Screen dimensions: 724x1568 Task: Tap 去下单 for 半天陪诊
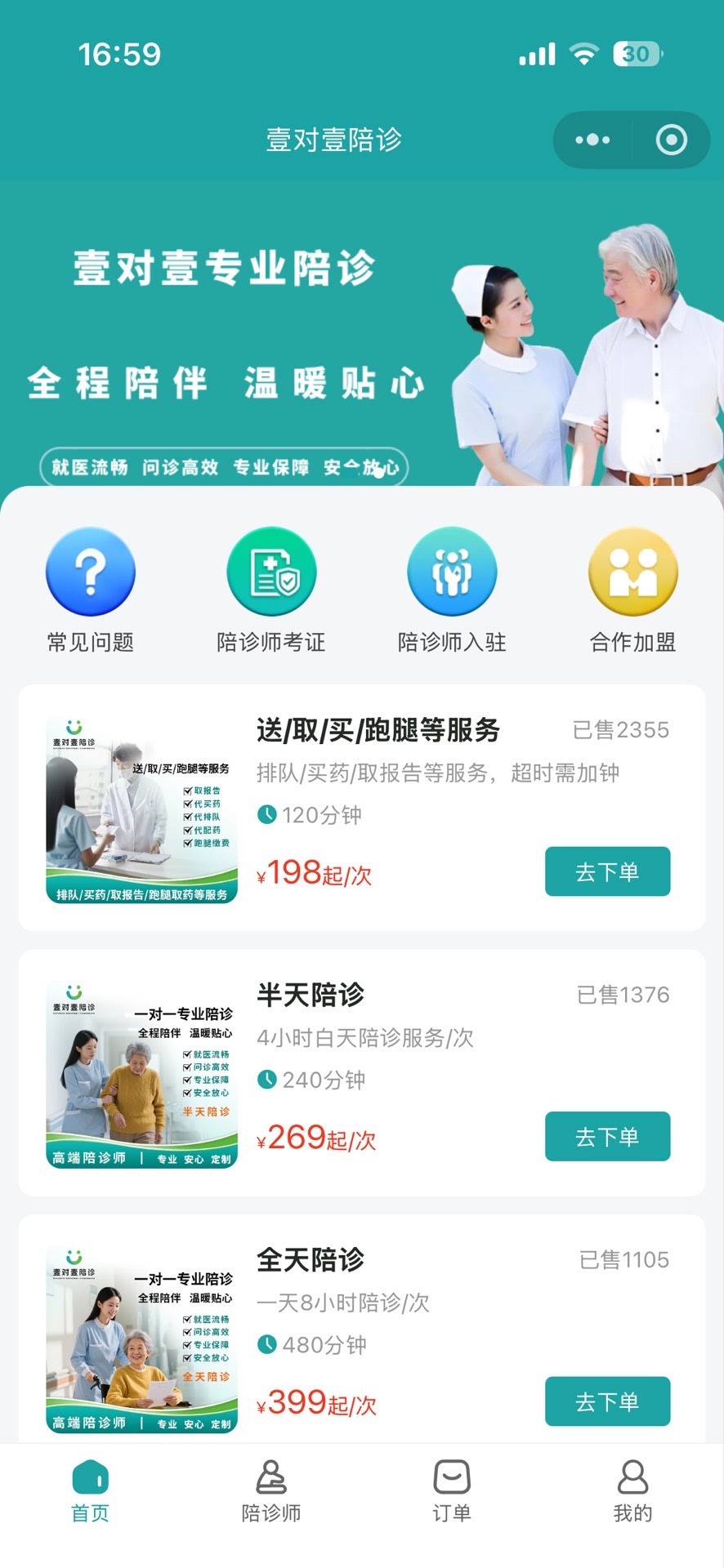pyautogui.click(x=607, y=1136)
